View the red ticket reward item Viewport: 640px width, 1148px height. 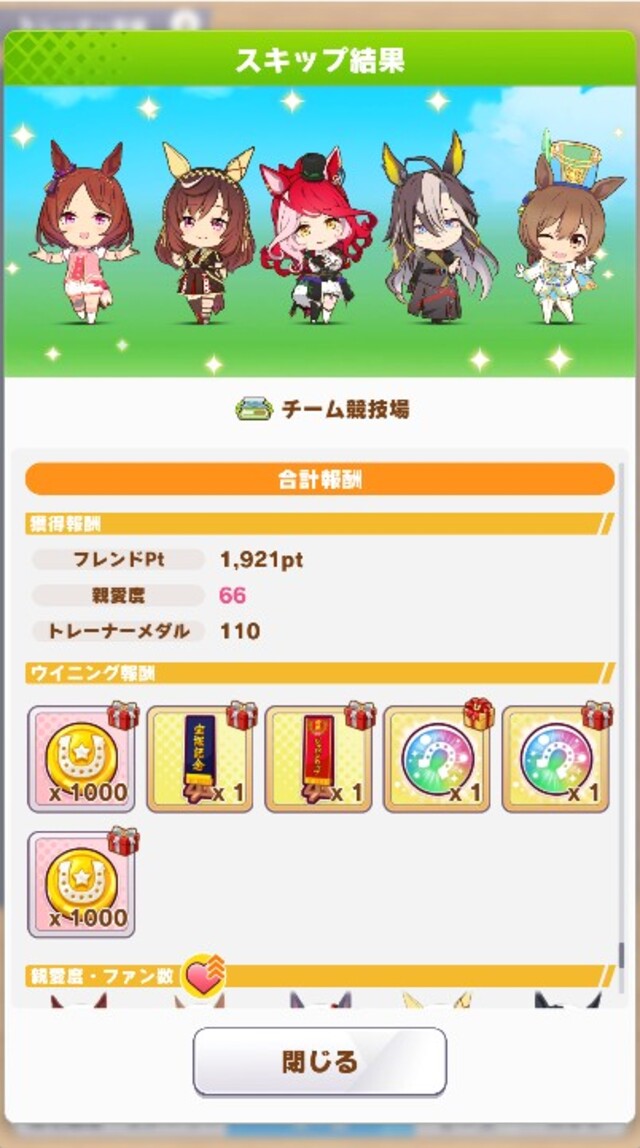coord(318,759)
